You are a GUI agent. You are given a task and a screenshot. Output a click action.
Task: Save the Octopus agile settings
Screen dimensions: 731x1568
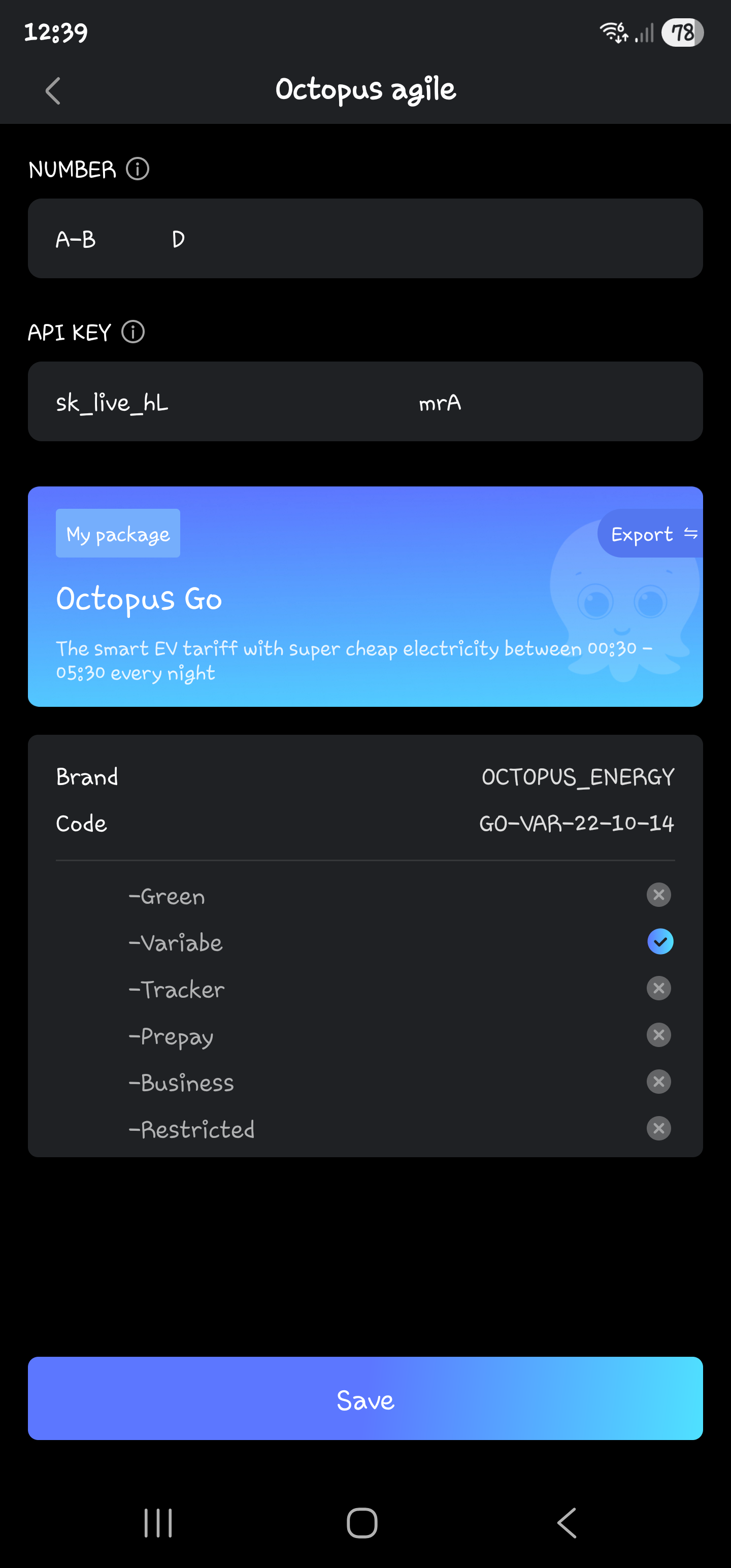(365, 1399)
